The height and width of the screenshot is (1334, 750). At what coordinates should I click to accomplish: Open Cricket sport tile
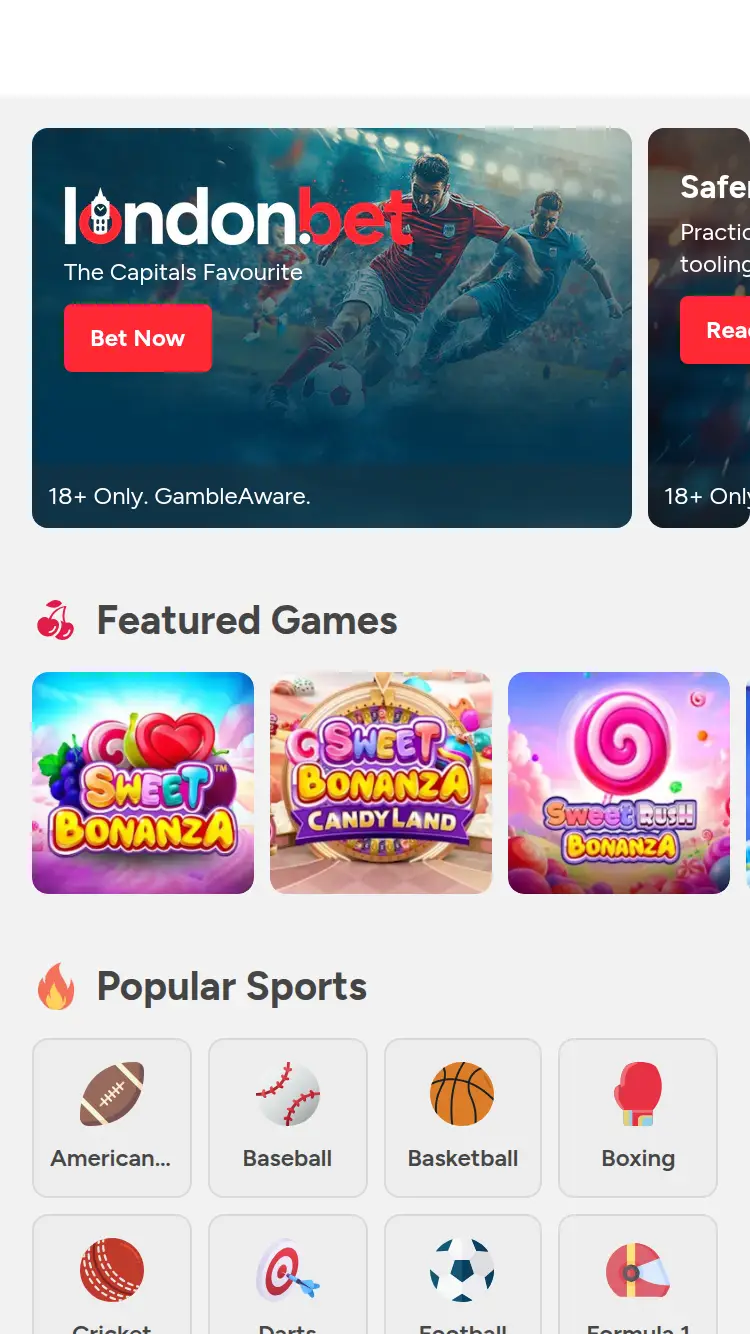[x=112, y=1275]
